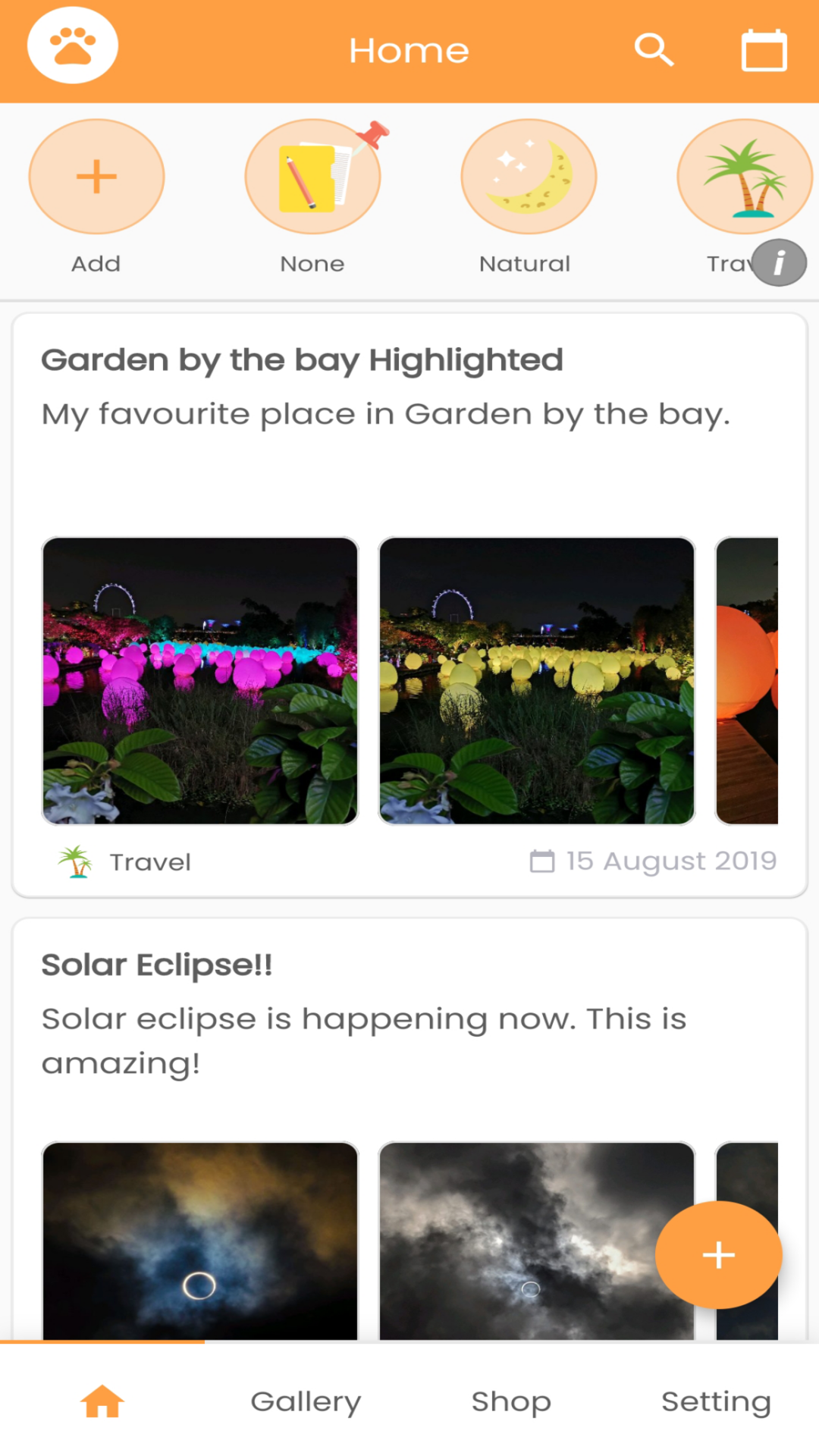819x1456 pixels.
Task: Open the Setting tab
Action: point(717,1401)
